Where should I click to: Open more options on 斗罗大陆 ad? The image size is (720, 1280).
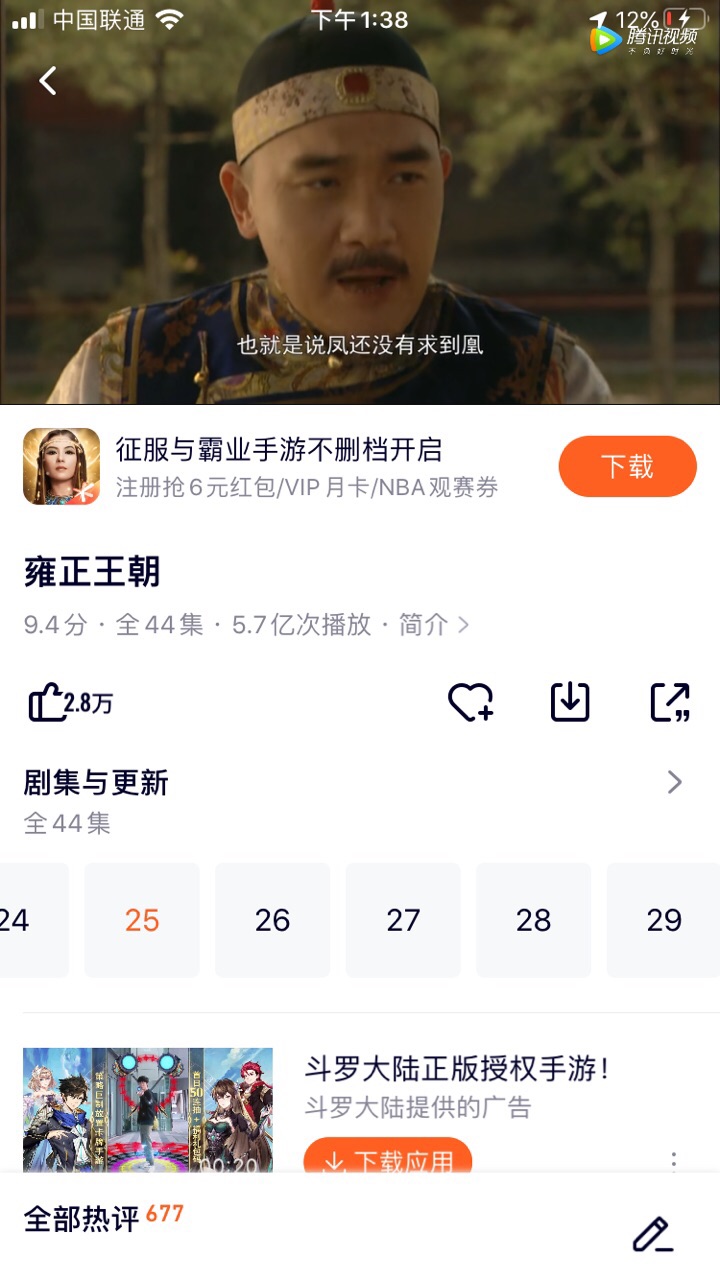[674, 1160]
